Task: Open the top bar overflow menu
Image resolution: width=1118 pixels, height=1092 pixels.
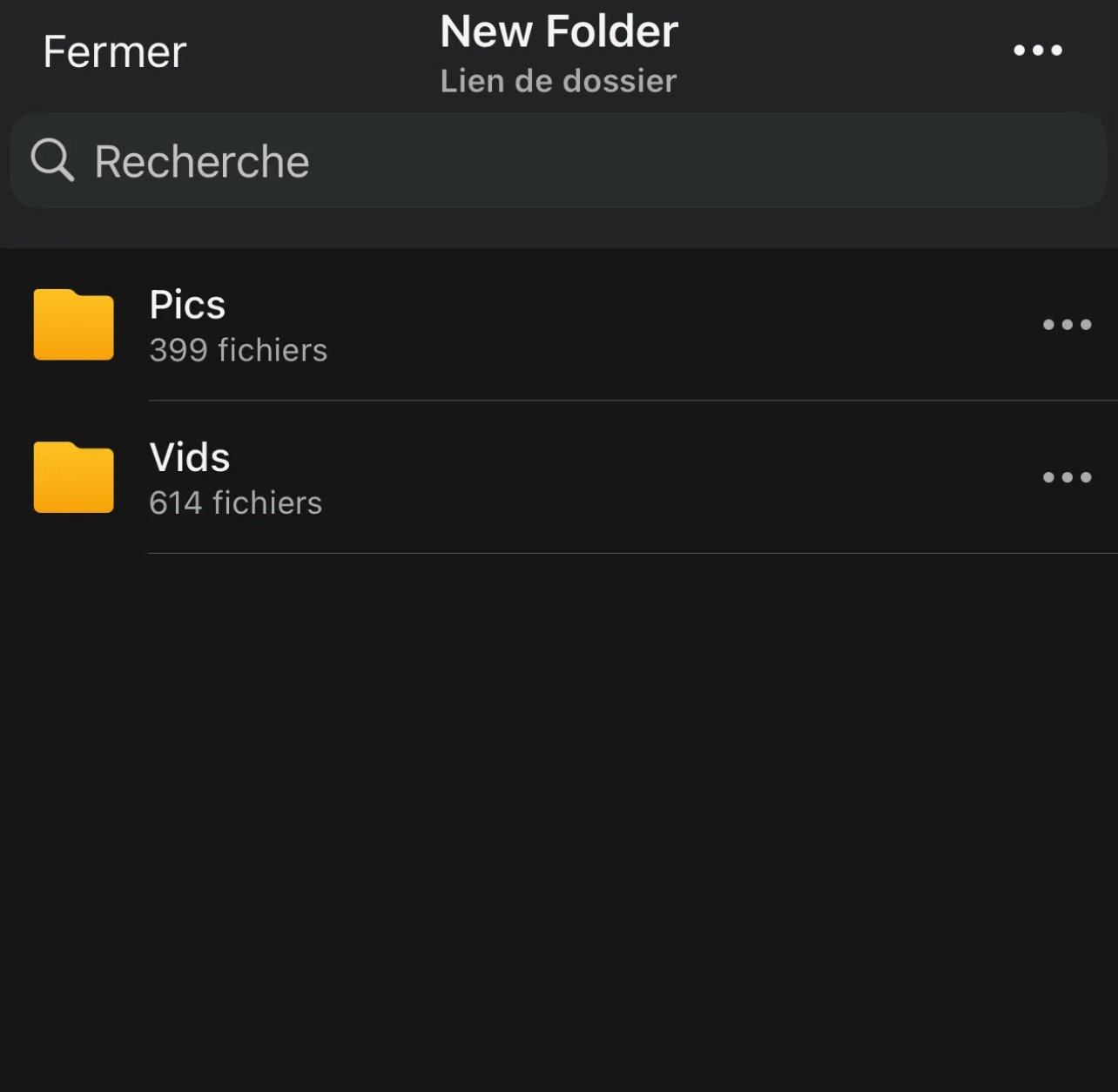Action: [x=1037, y=51]
